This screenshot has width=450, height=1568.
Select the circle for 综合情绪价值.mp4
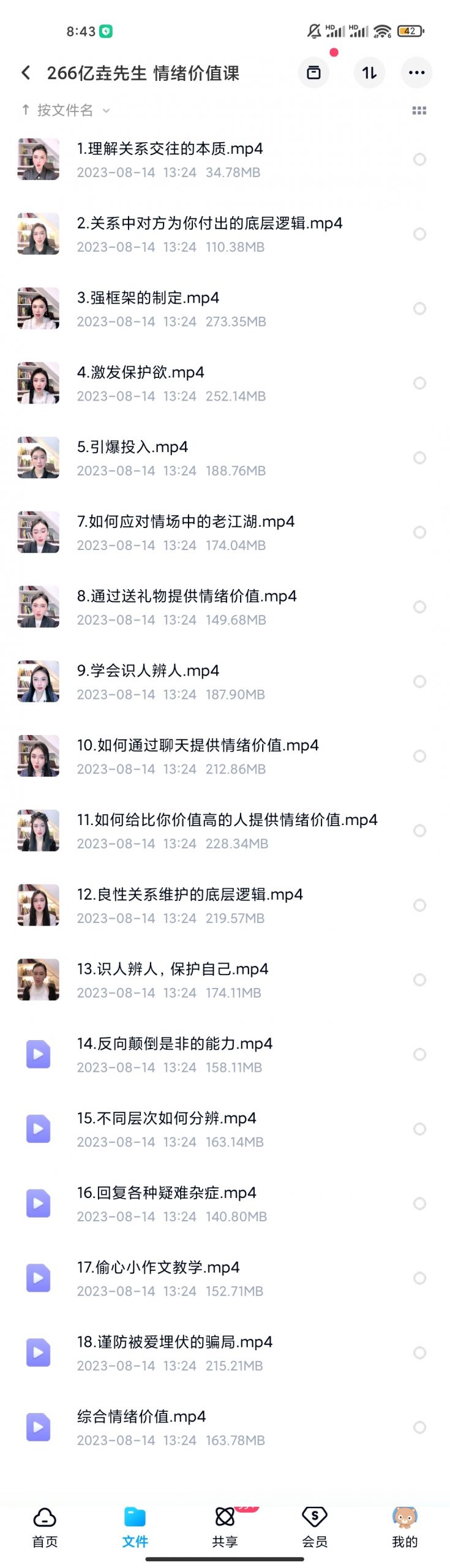tap(419, 1428)
